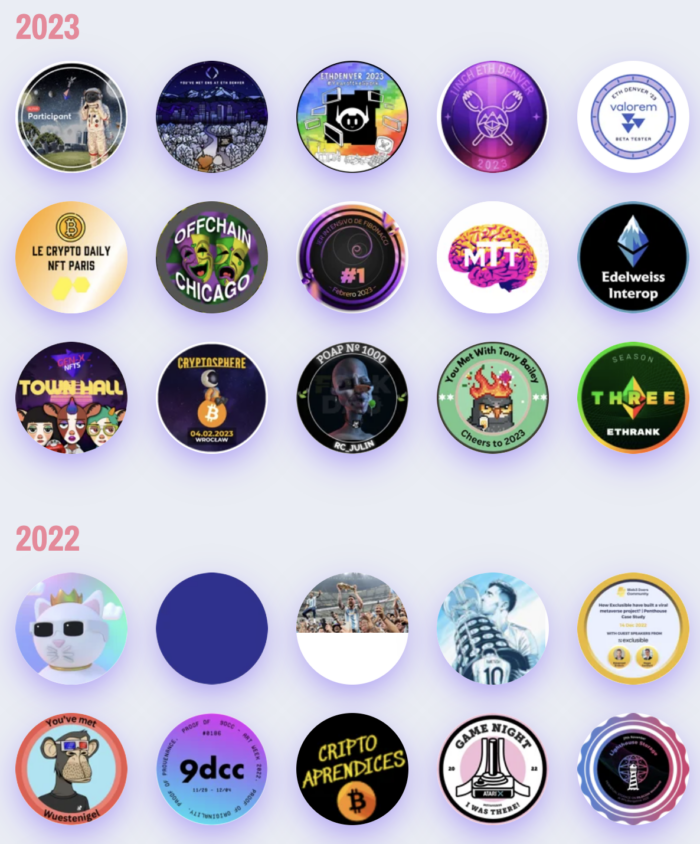
Task: View the Cryptosphere Wroclaw badge
Action: (x=212, y=398)
